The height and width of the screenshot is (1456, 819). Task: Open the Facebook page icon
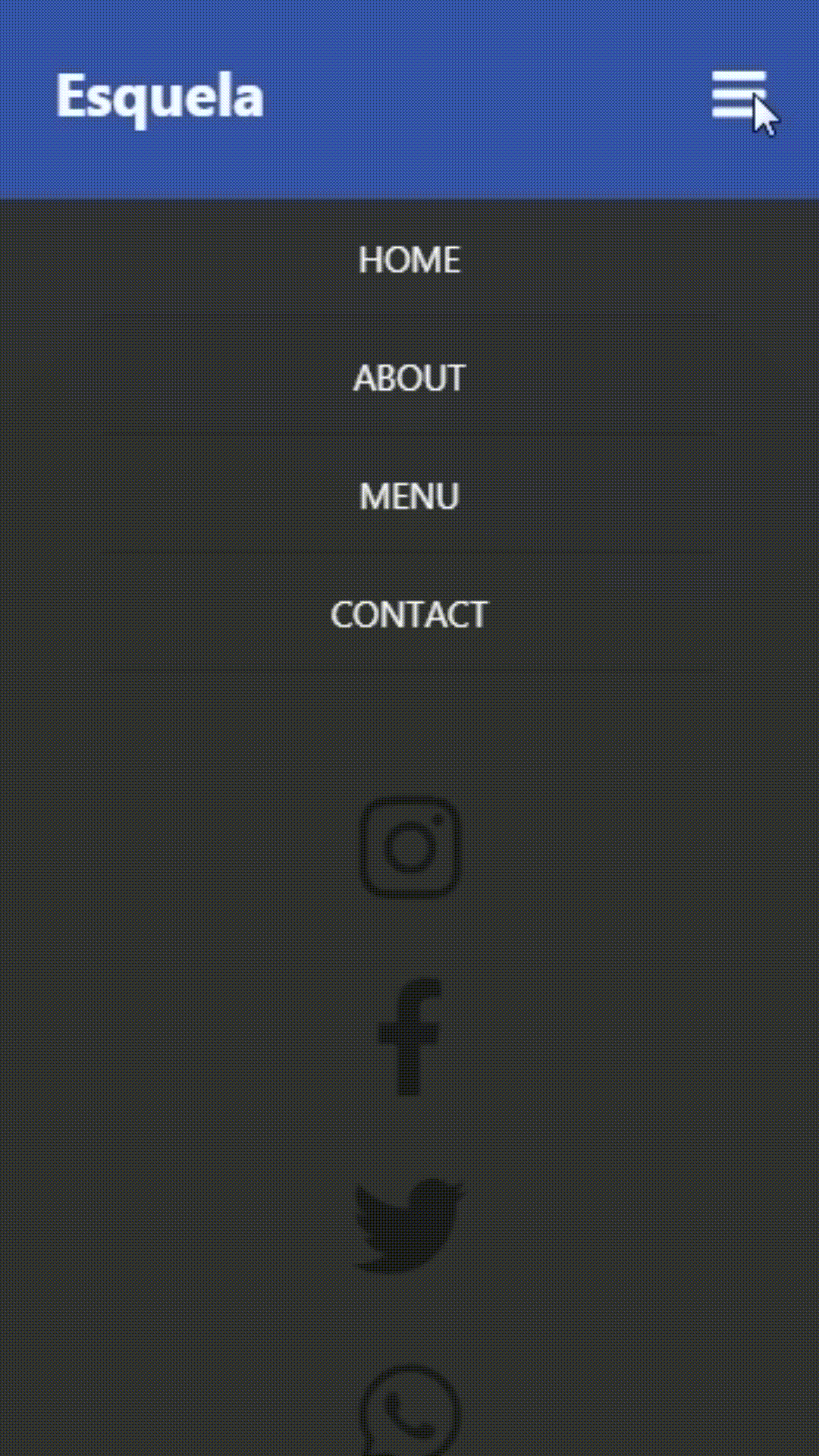click(x=409, y=1037)
